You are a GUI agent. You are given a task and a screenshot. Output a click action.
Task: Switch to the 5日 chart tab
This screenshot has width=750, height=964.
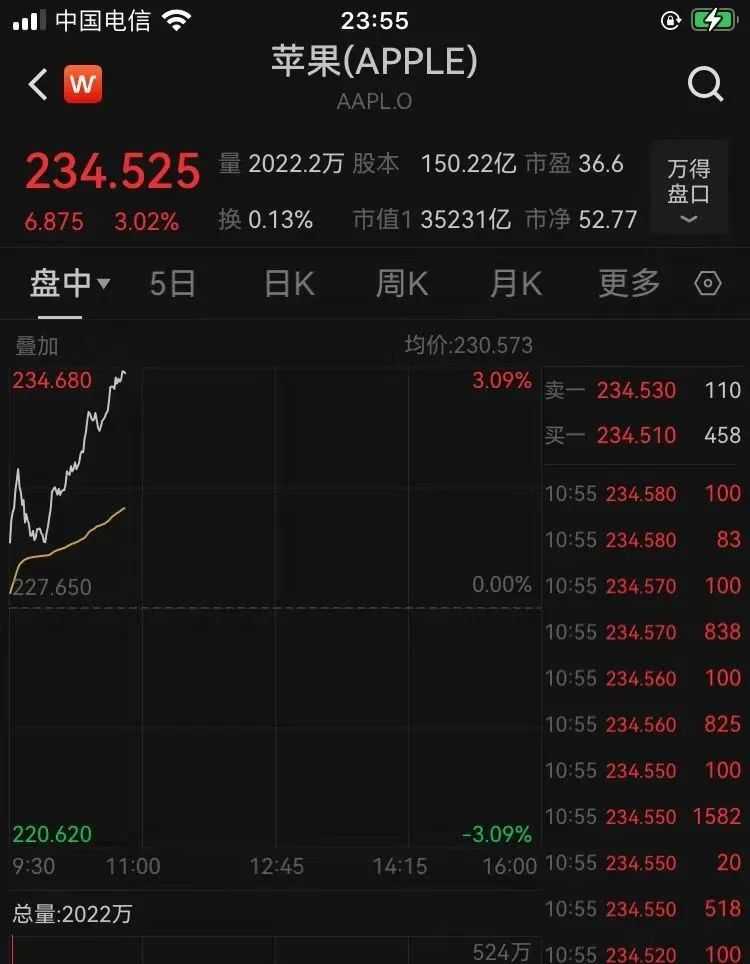[173, 285]
